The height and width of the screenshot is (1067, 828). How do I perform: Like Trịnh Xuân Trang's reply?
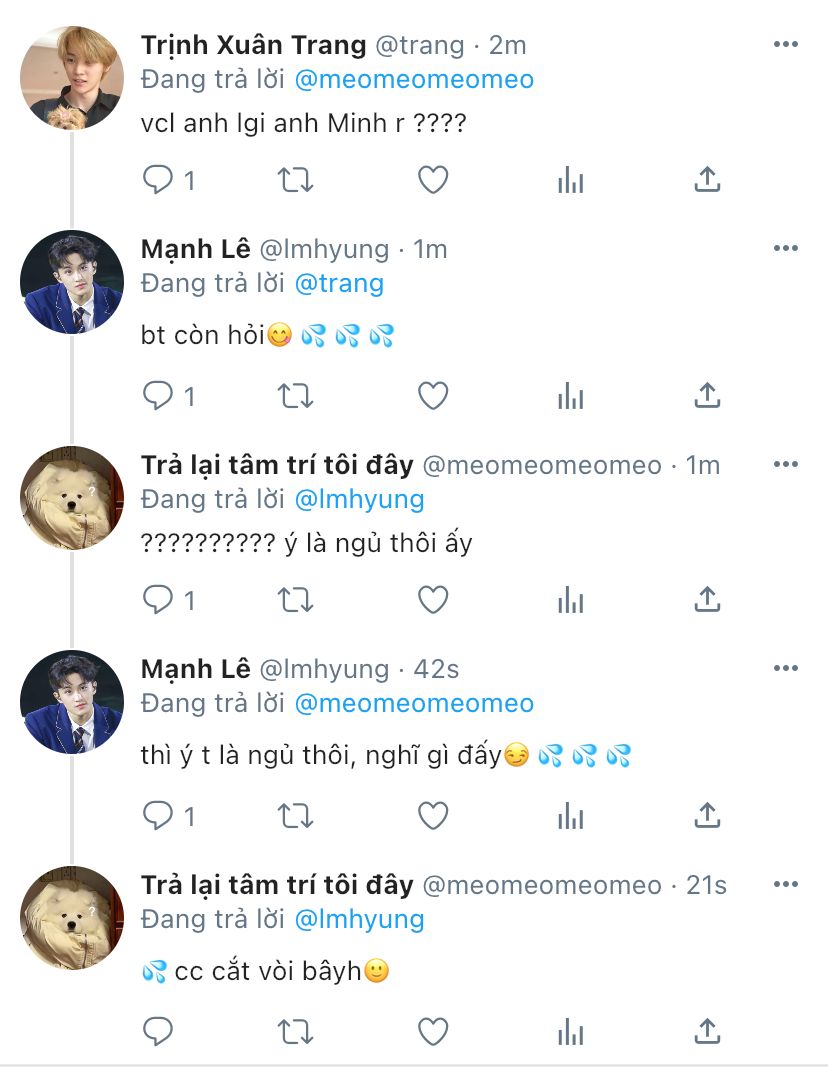(x=432, y=180)
